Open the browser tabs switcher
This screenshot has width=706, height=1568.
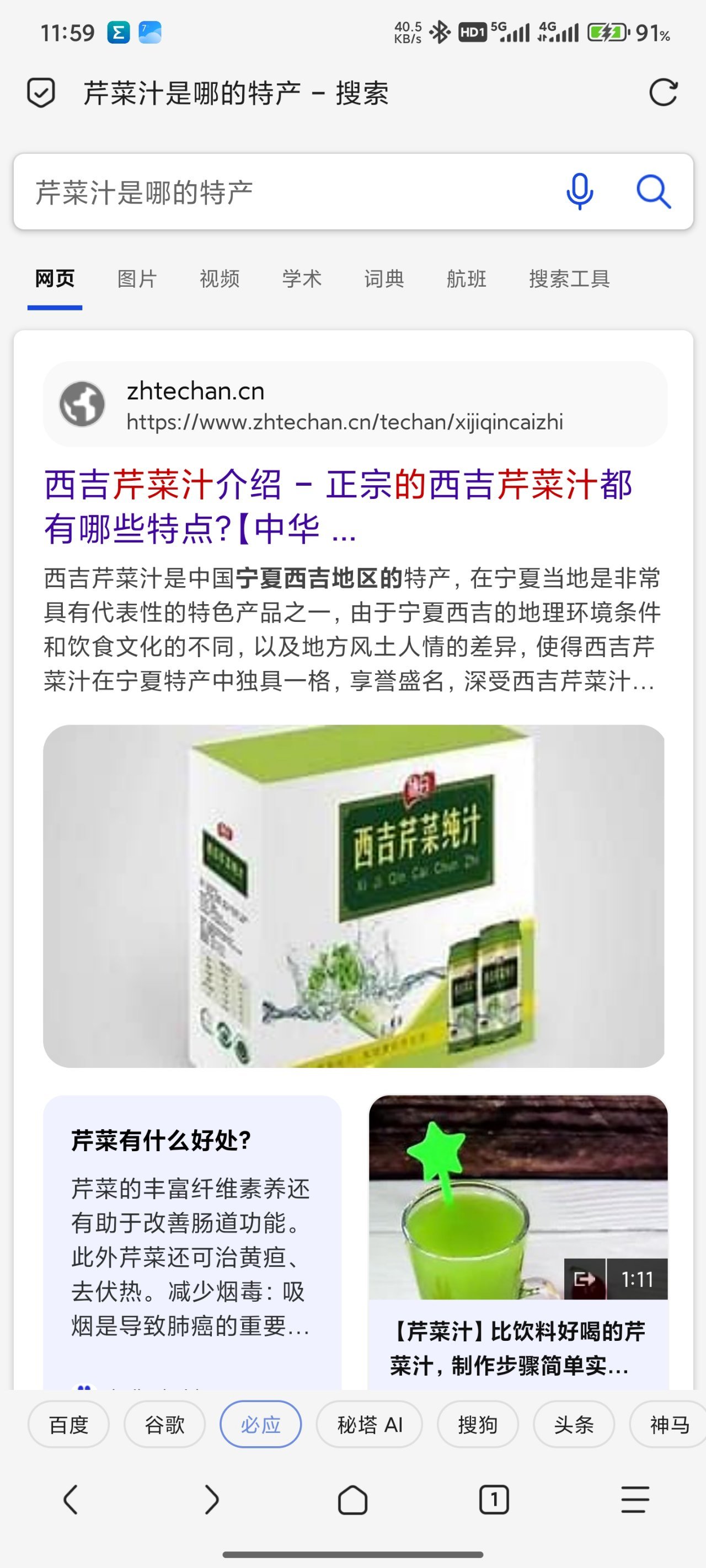coord(494,1499)
